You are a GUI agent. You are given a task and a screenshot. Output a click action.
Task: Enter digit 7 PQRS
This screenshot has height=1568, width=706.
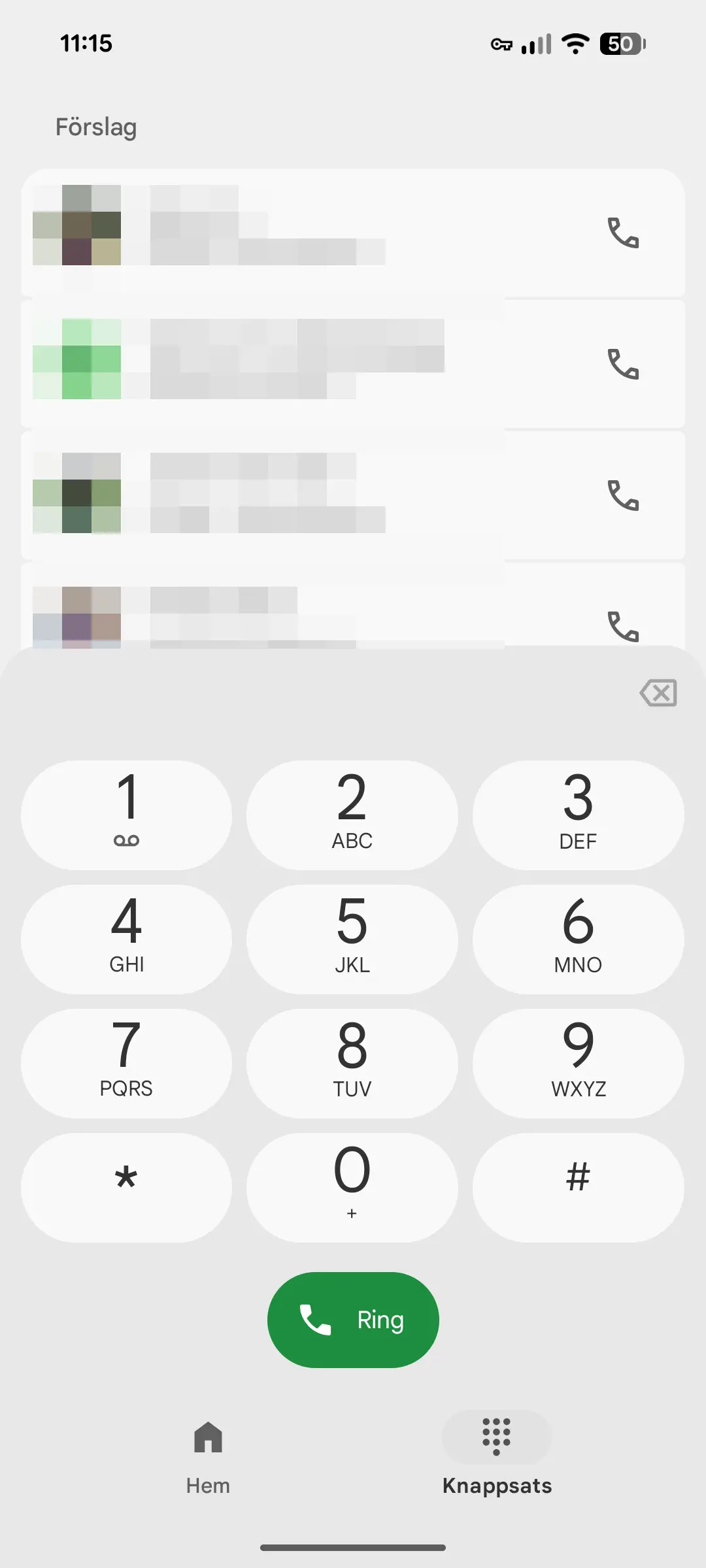pos(126,1064)
